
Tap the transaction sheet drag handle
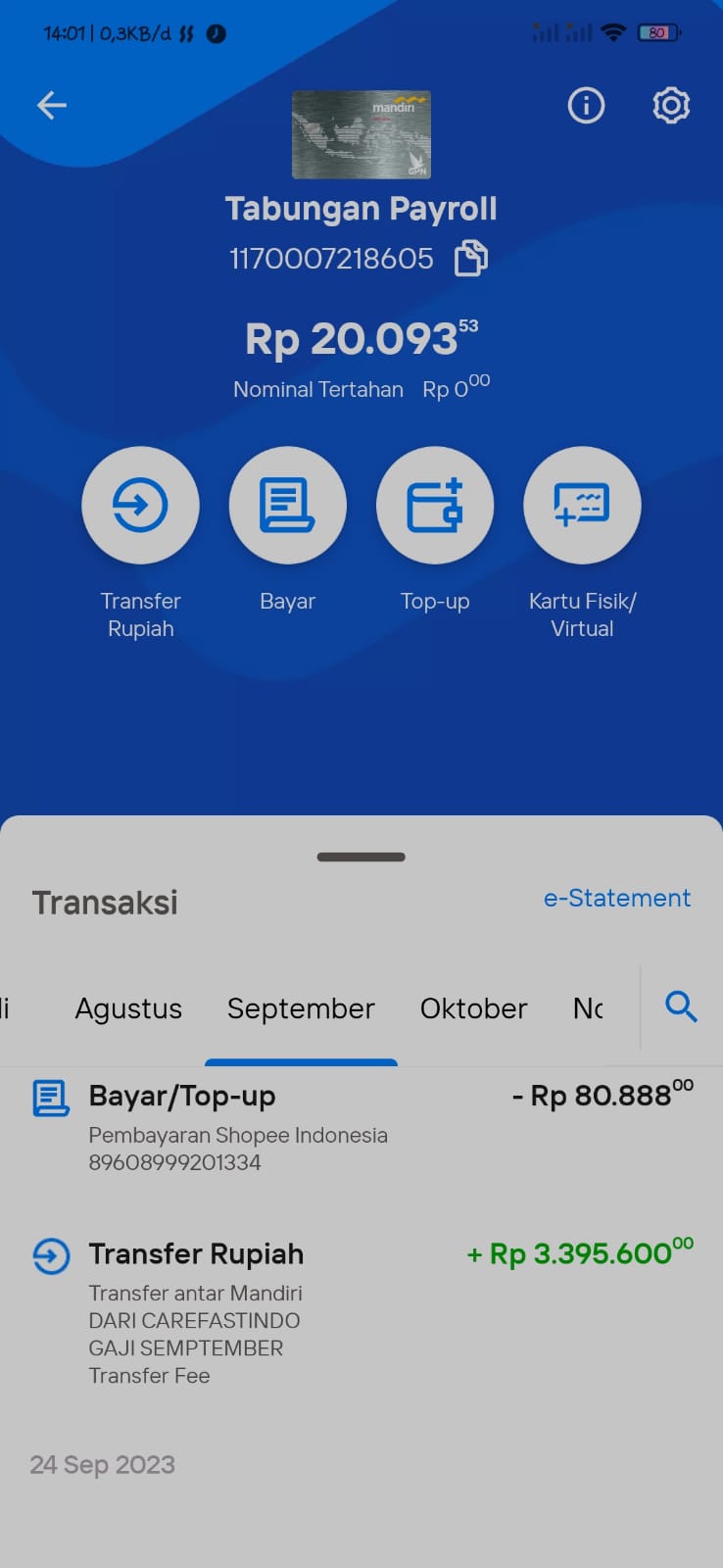(x=361, y=857)
